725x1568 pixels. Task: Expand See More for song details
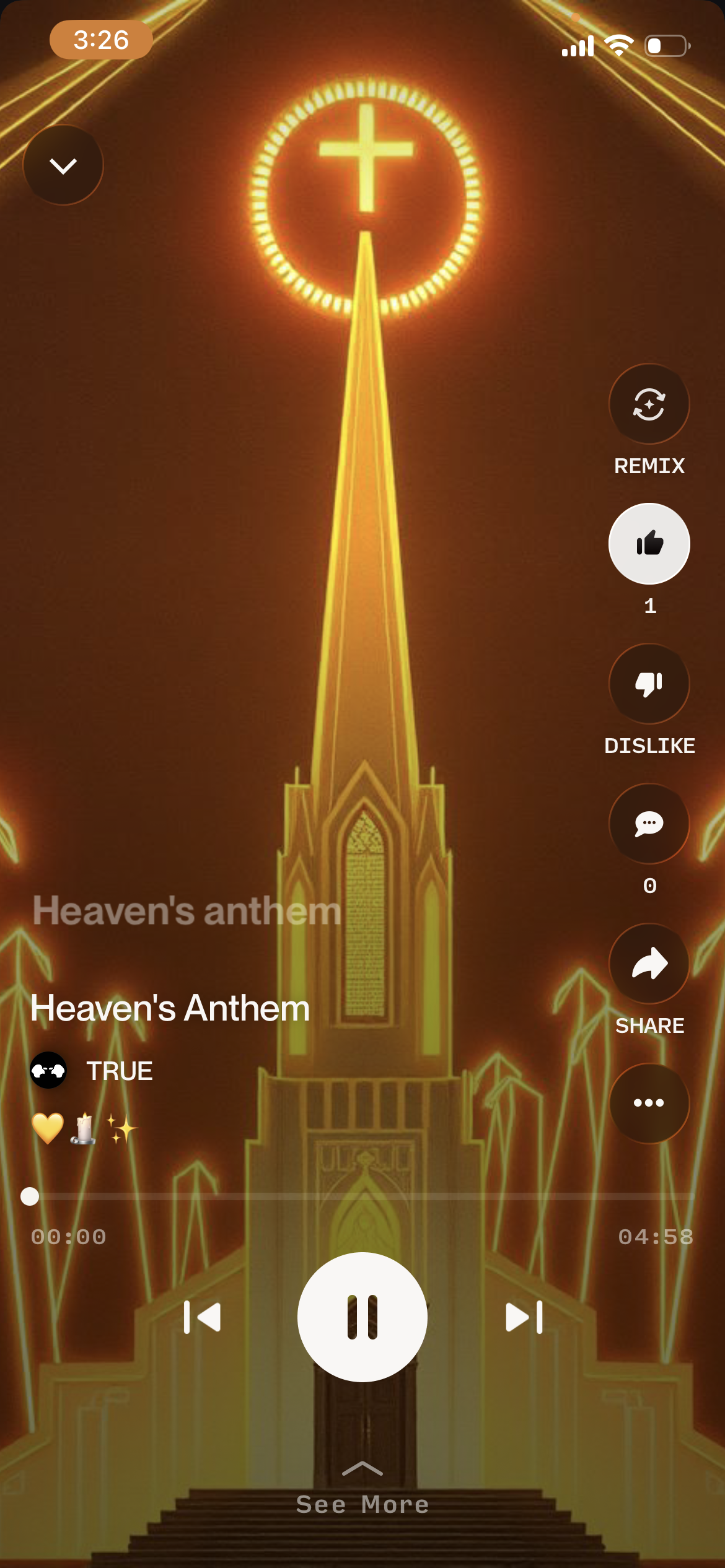coord(362,1504)
